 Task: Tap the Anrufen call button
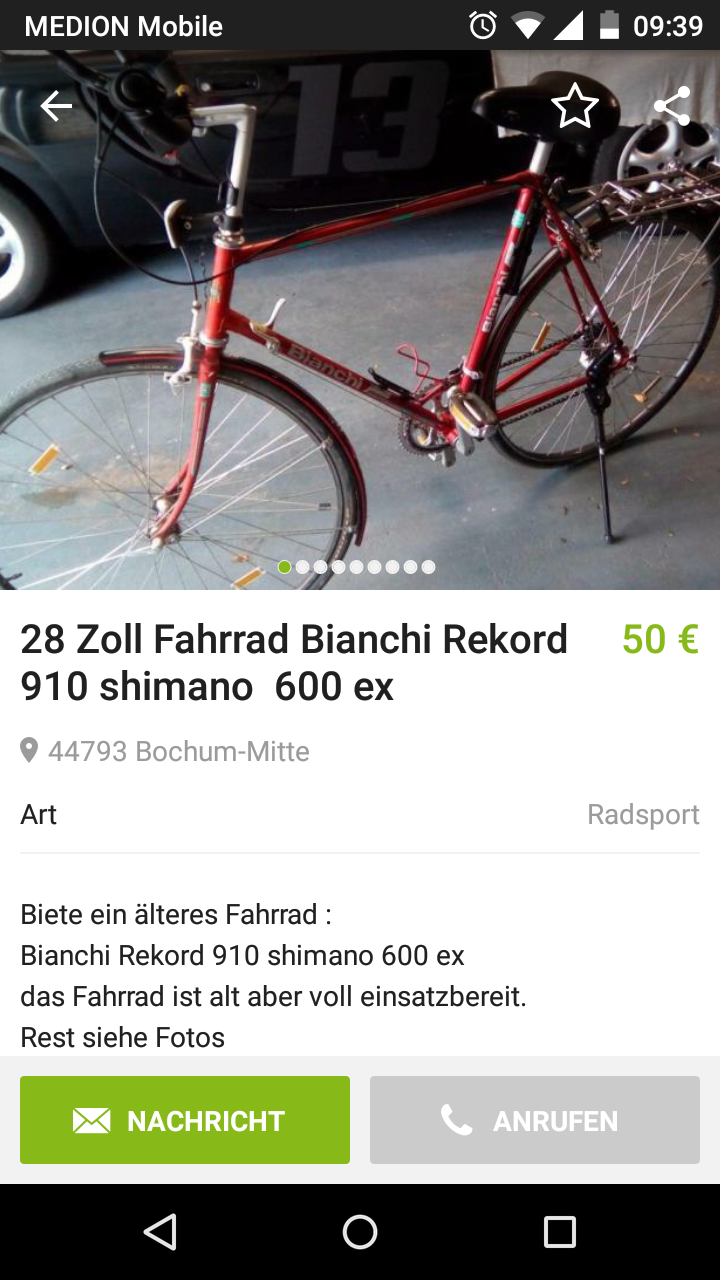point(535,1120)
